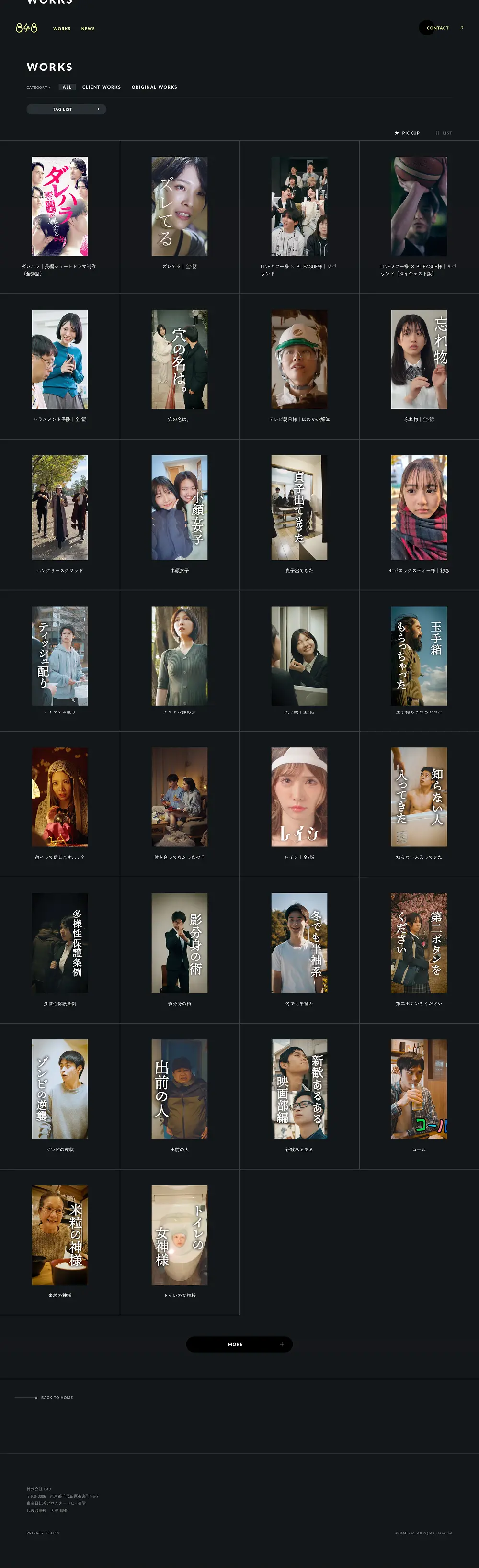Image resolution: width=479 pixels, height=1568 pixels.
Task: Open the PRIVACY POLICY link
Action: click(43, 1533)
